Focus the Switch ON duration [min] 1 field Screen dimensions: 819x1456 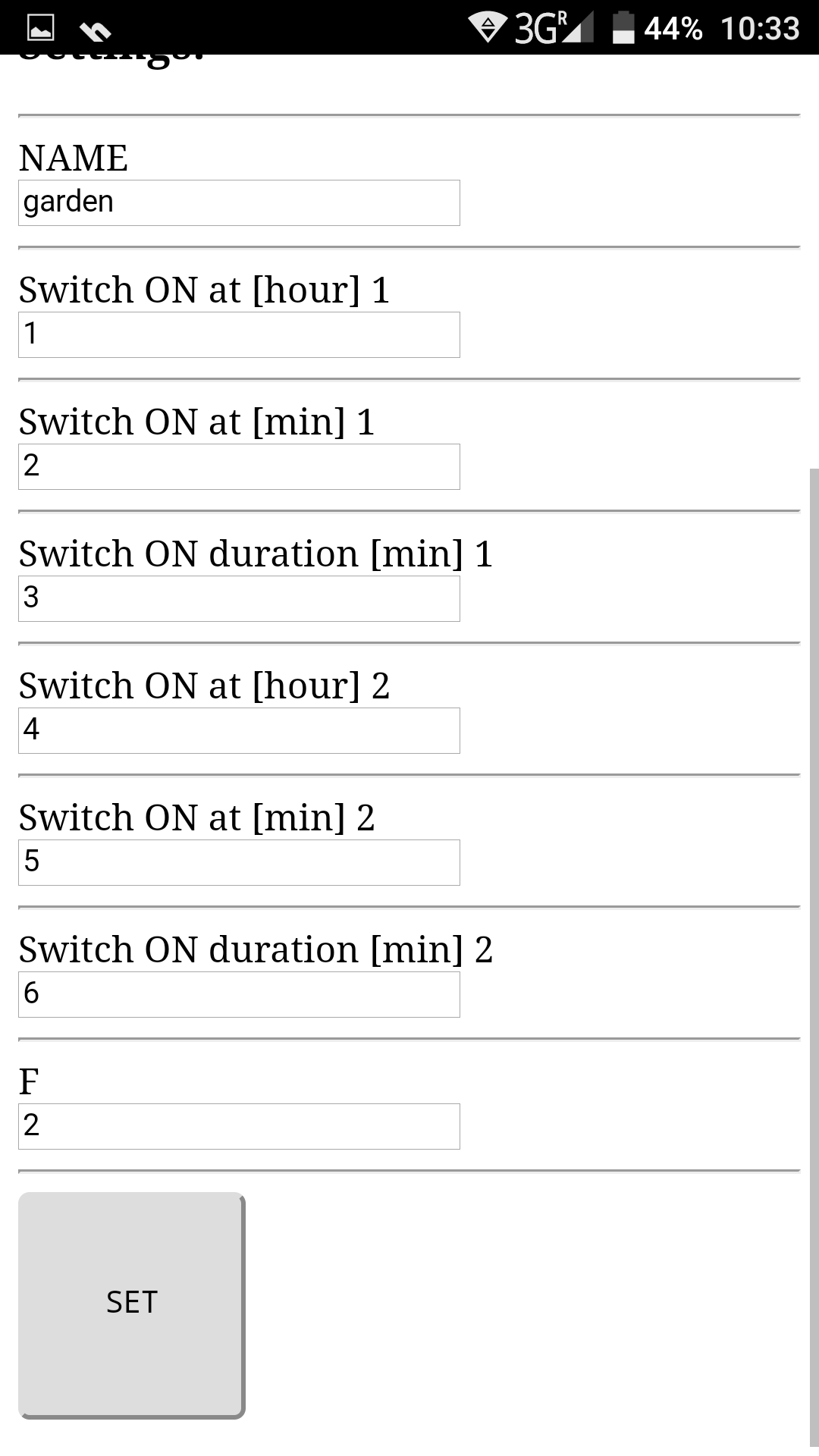(x=239, y=598)
